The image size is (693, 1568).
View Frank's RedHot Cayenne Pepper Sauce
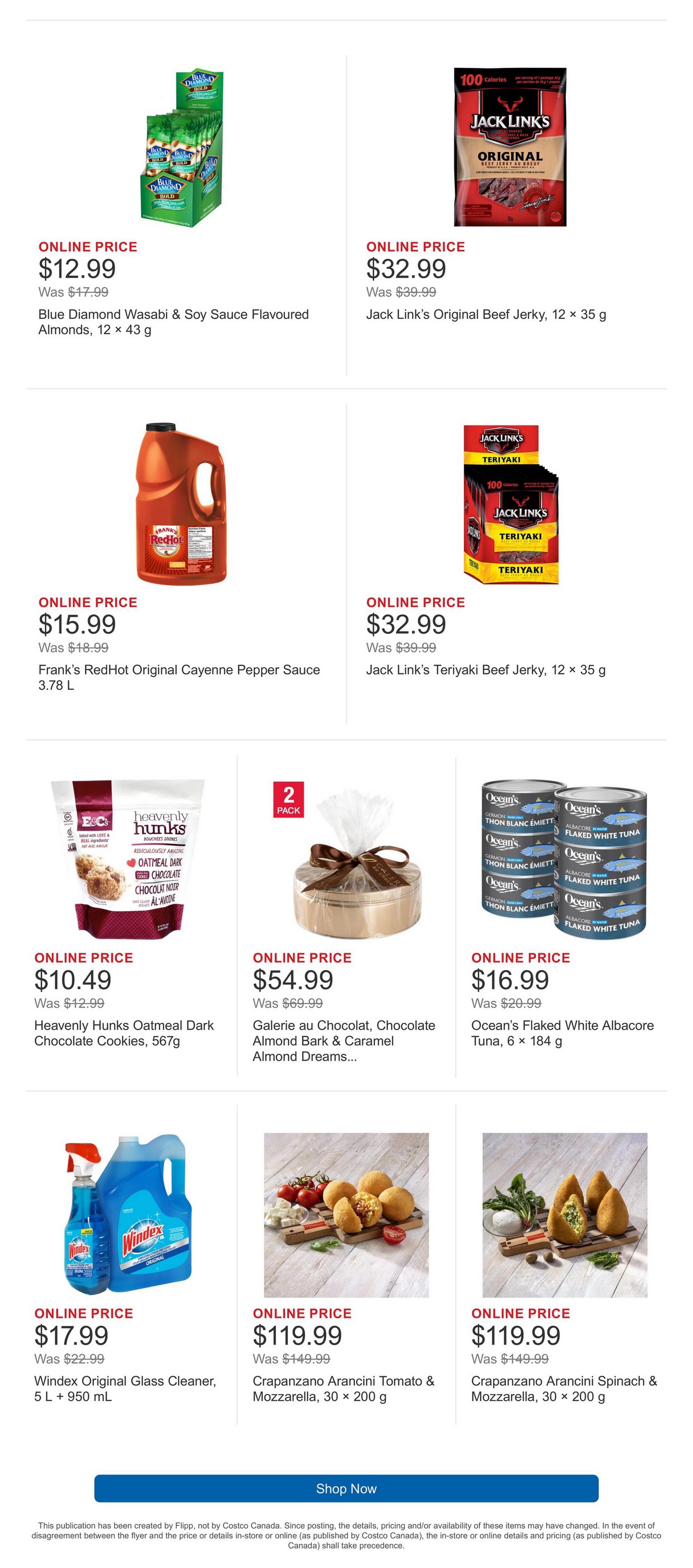(x=181, y=503)
